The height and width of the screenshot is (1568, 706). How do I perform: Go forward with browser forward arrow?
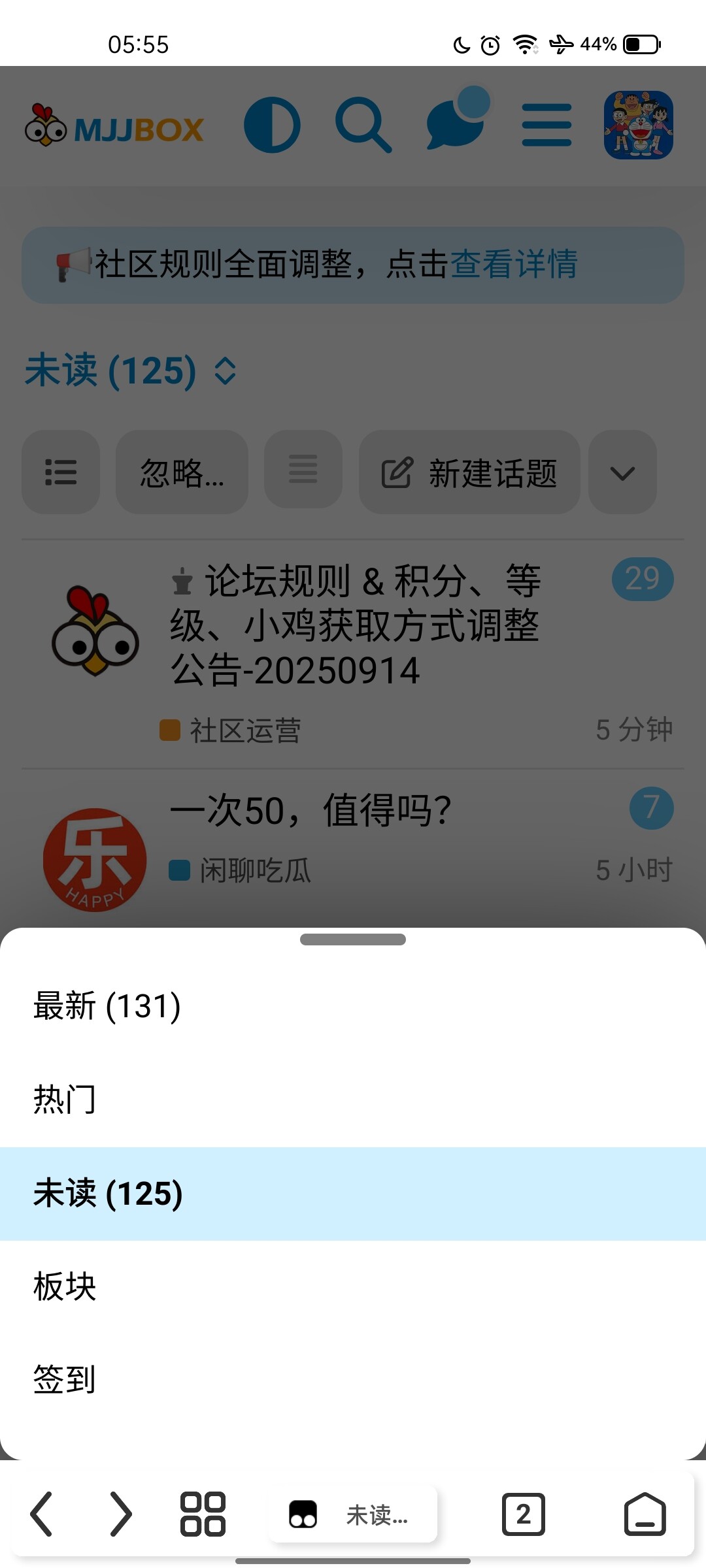[x=121, y=1514]
